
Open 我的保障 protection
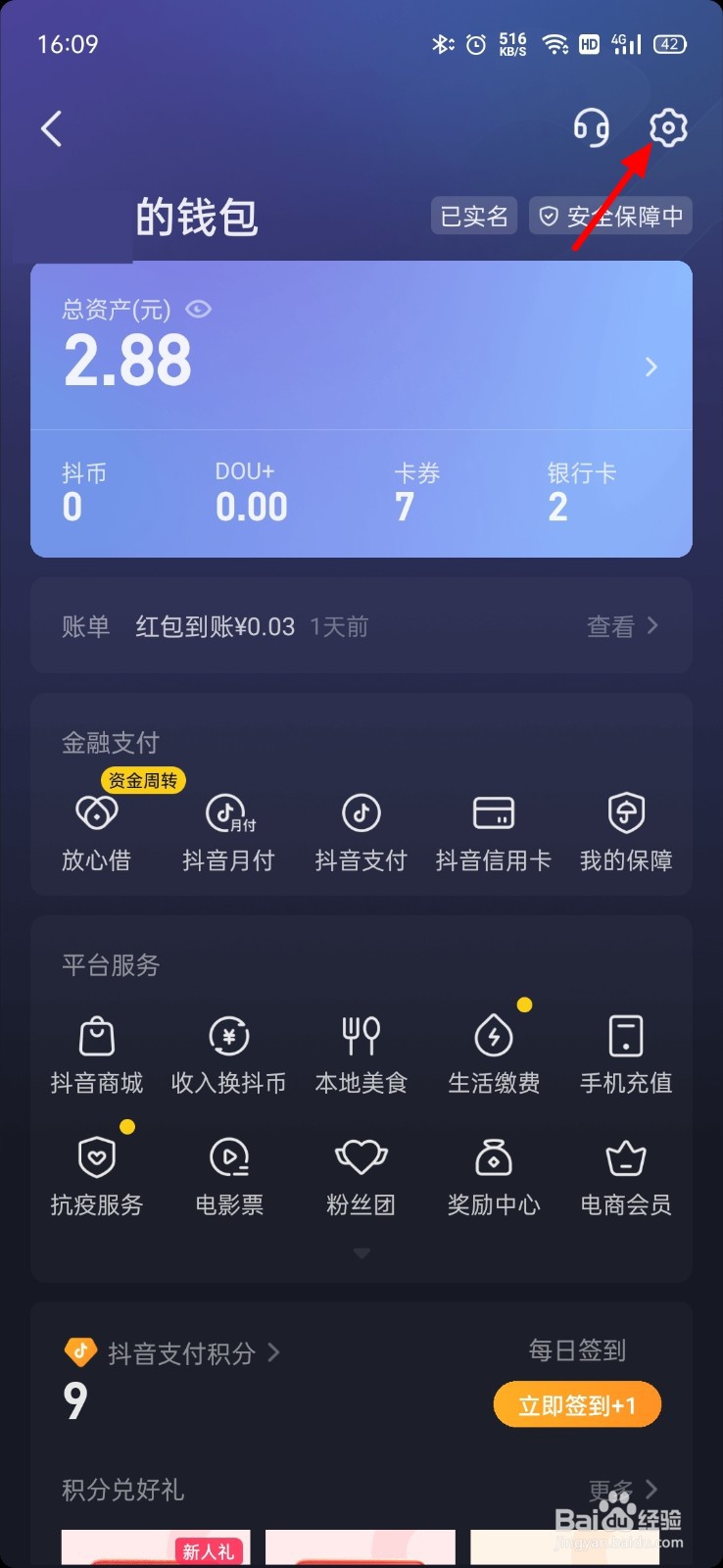(x=626, y=833)
